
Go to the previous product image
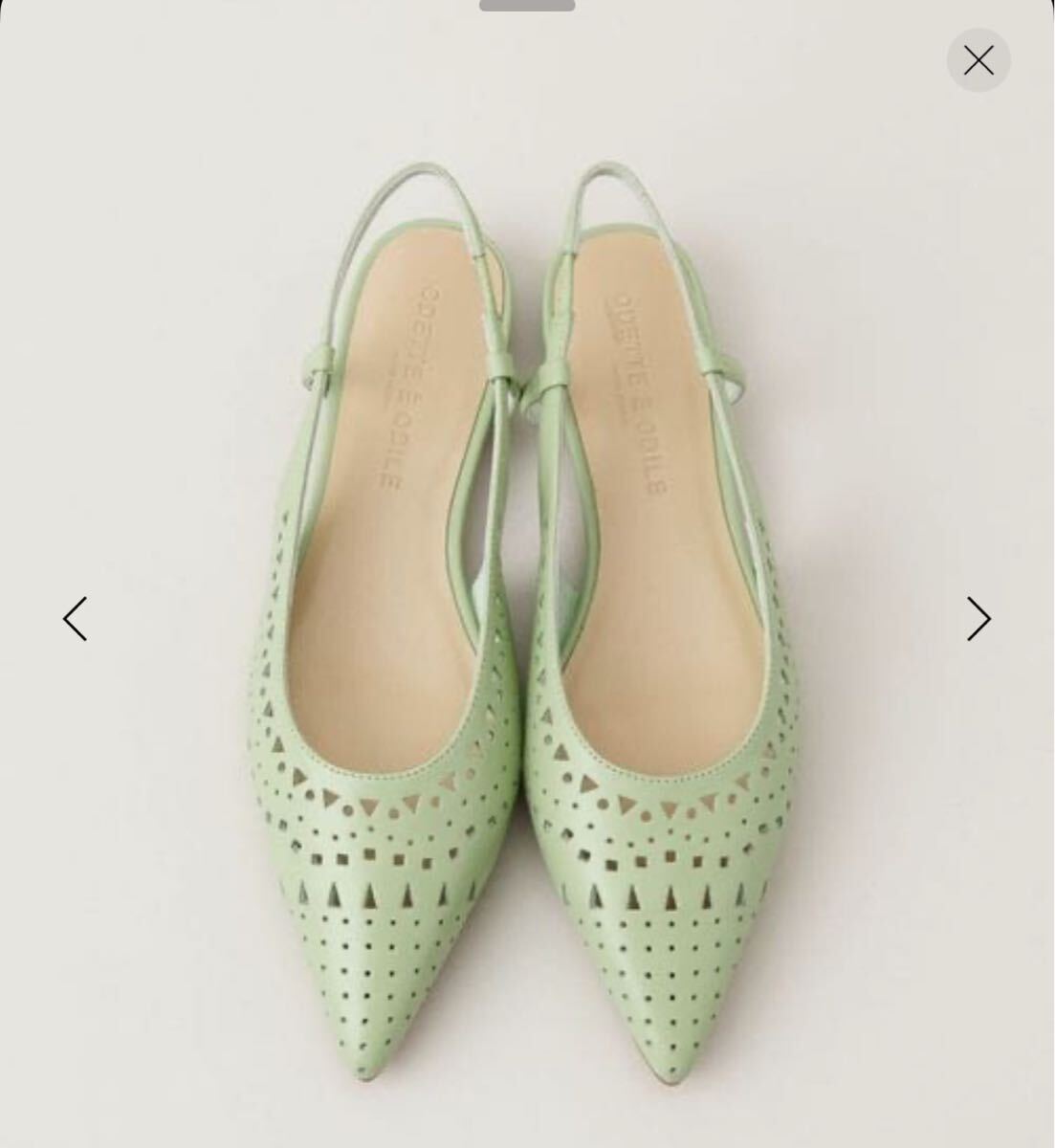pos(75,619)
